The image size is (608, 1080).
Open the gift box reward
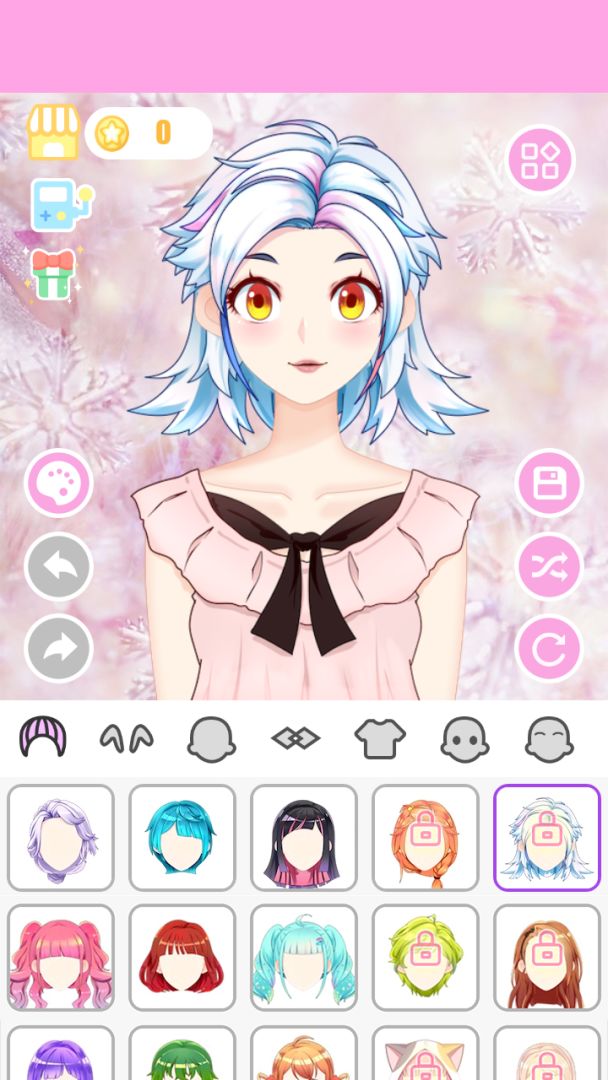click(x=53, y=274)
